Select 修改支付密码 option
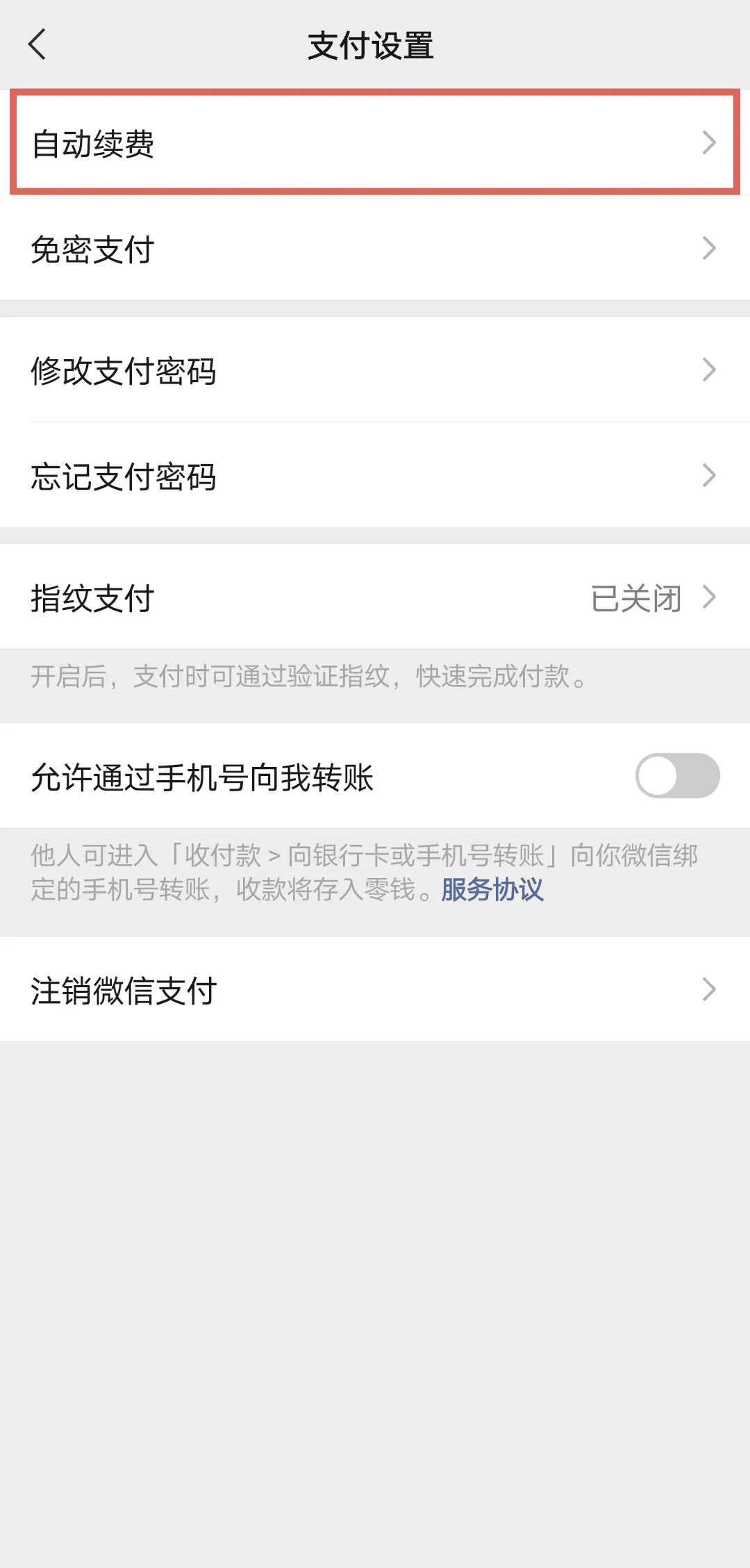Viewport: 750px width, 1568px height. [x=375, y=370]
